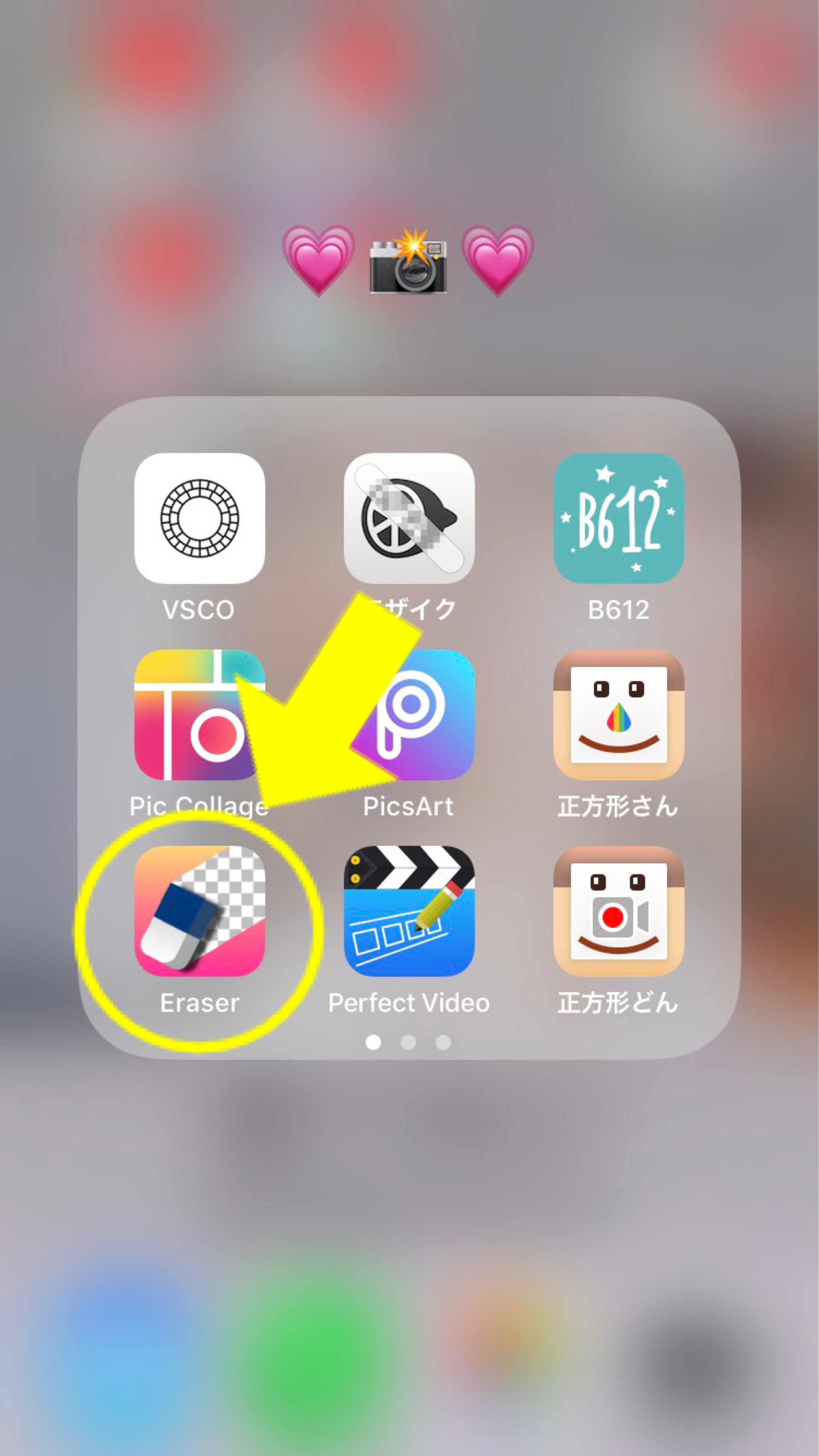The height and width of the screenshot is (1456, 819).
Task: Tap the folder page indicator dots
Action: (408, 1042)
